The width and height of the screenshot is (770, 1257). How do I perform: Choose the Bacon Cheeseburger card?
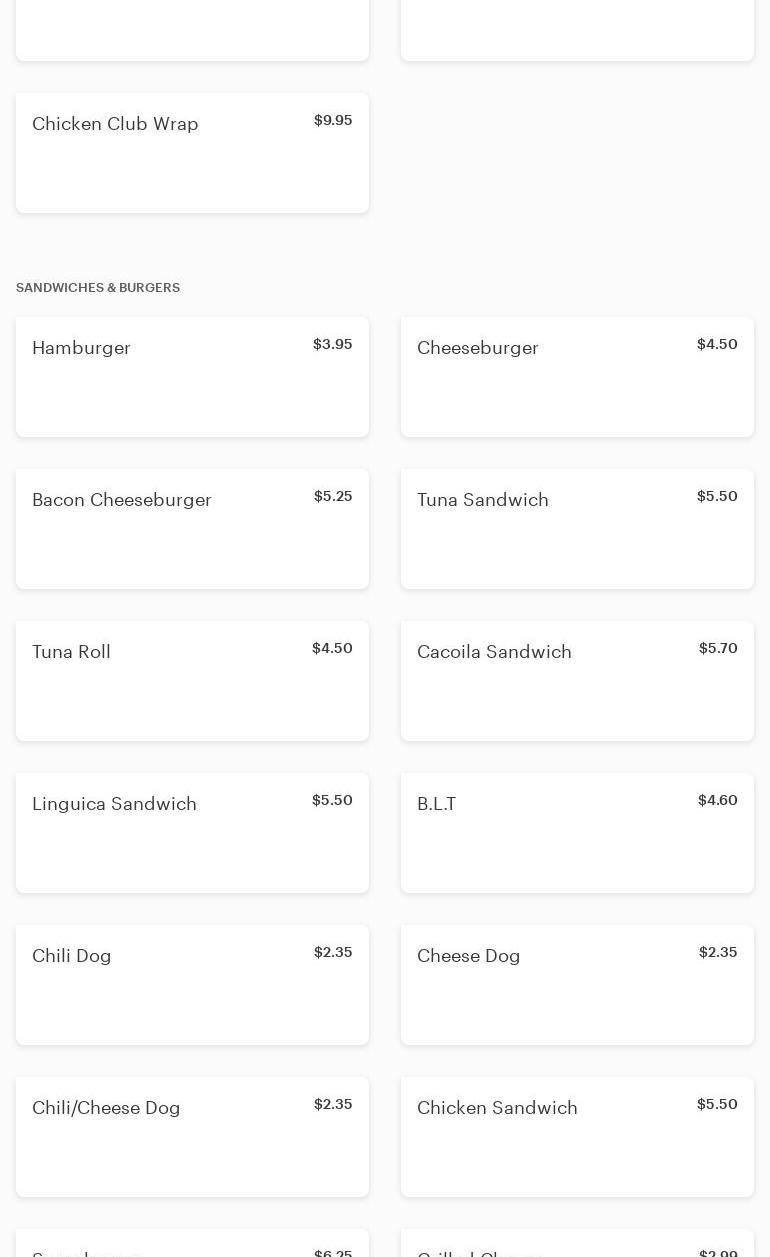(192, 529)
